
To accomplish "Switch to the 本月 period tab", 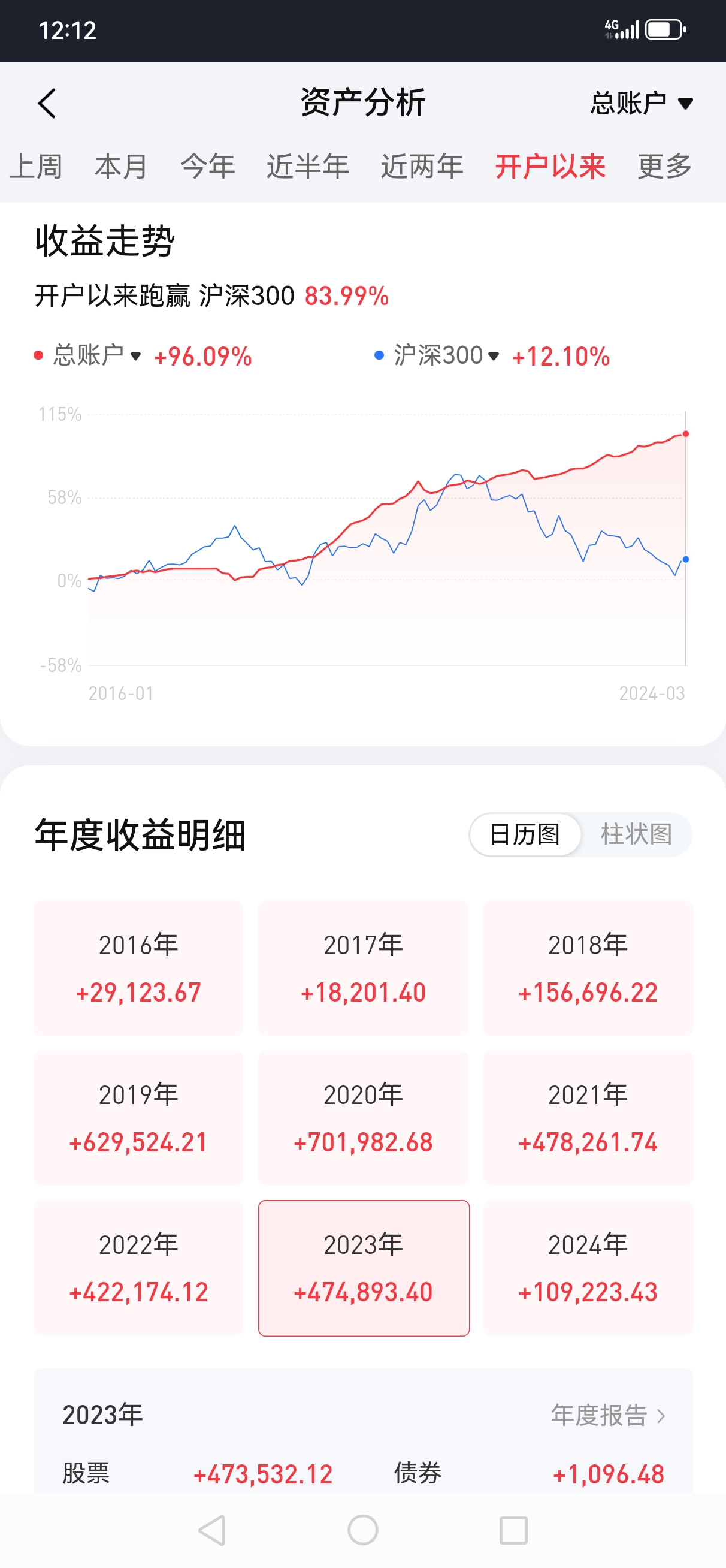I will [x=121, y=167].
